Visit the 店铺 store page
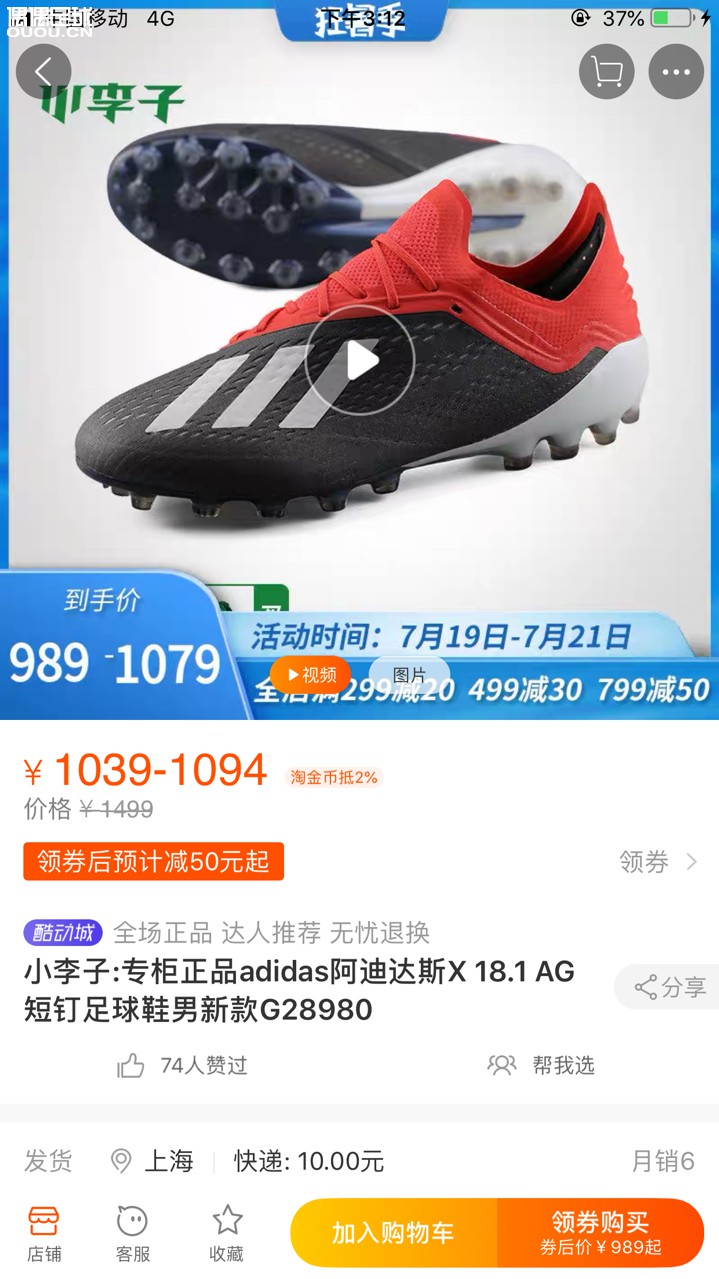Image resolution: width=719 pixels, height=1279 pixels. tap(44, 1233)
